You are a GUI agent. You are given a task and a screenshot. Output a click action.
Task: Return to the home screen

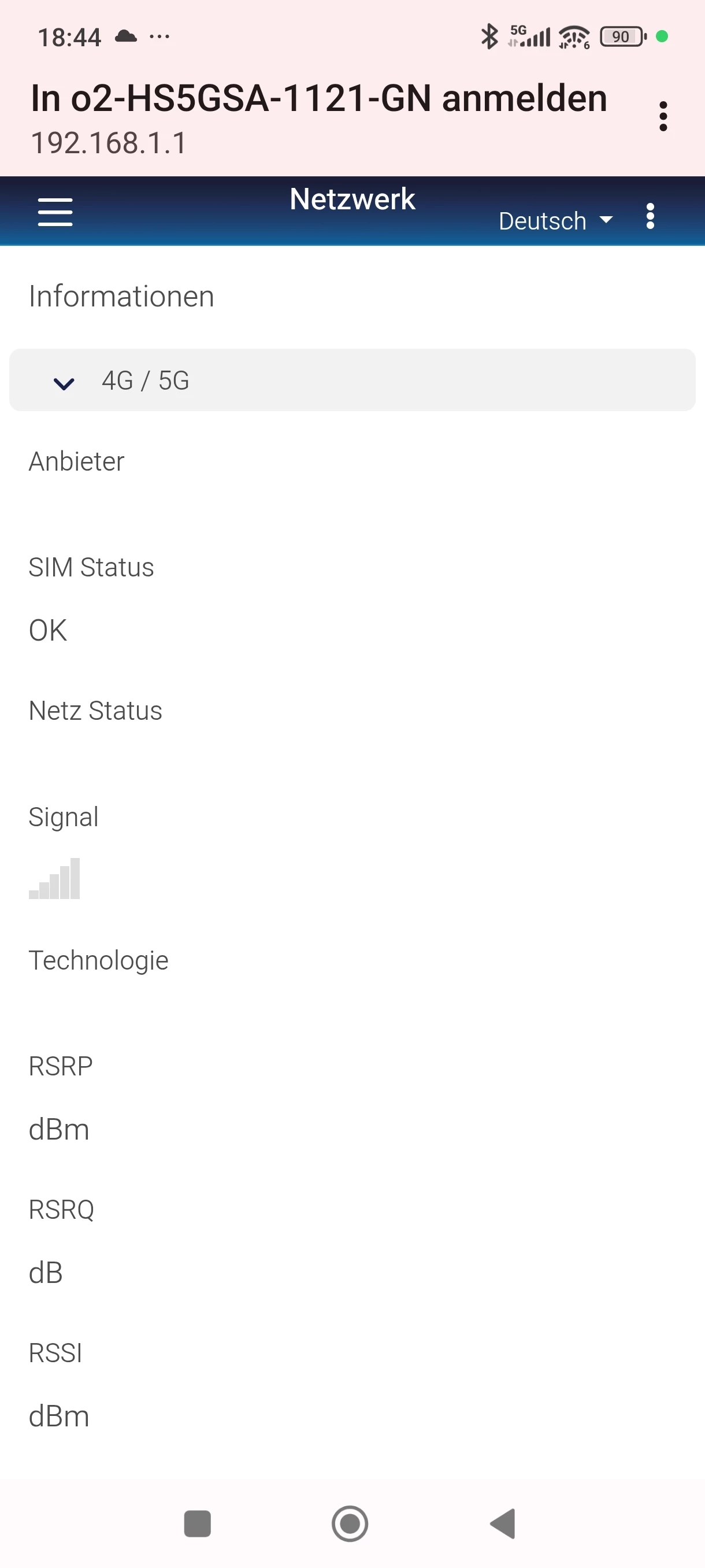click(x=350, y=1523)
